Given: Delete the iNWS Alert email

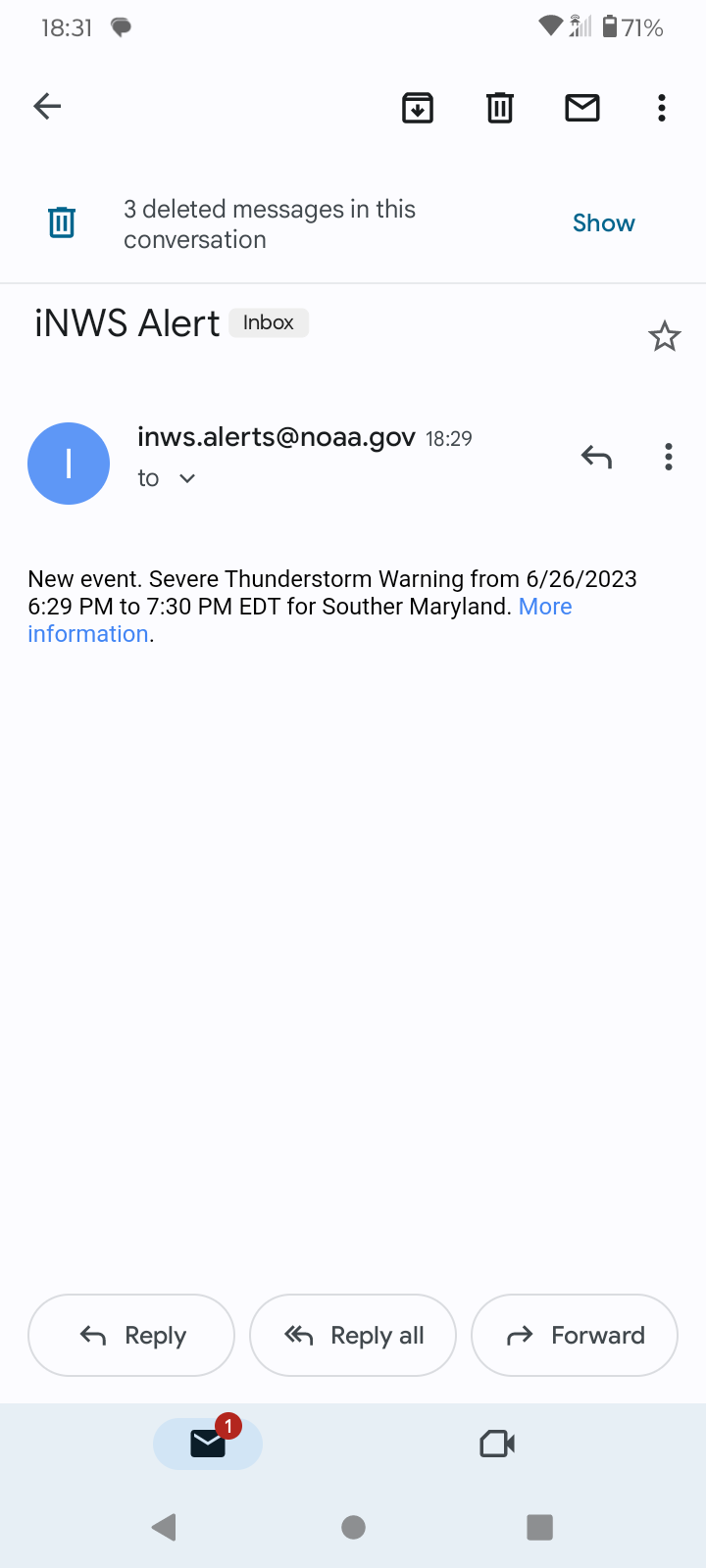Looking at the screenshot, I should [500, 107].
